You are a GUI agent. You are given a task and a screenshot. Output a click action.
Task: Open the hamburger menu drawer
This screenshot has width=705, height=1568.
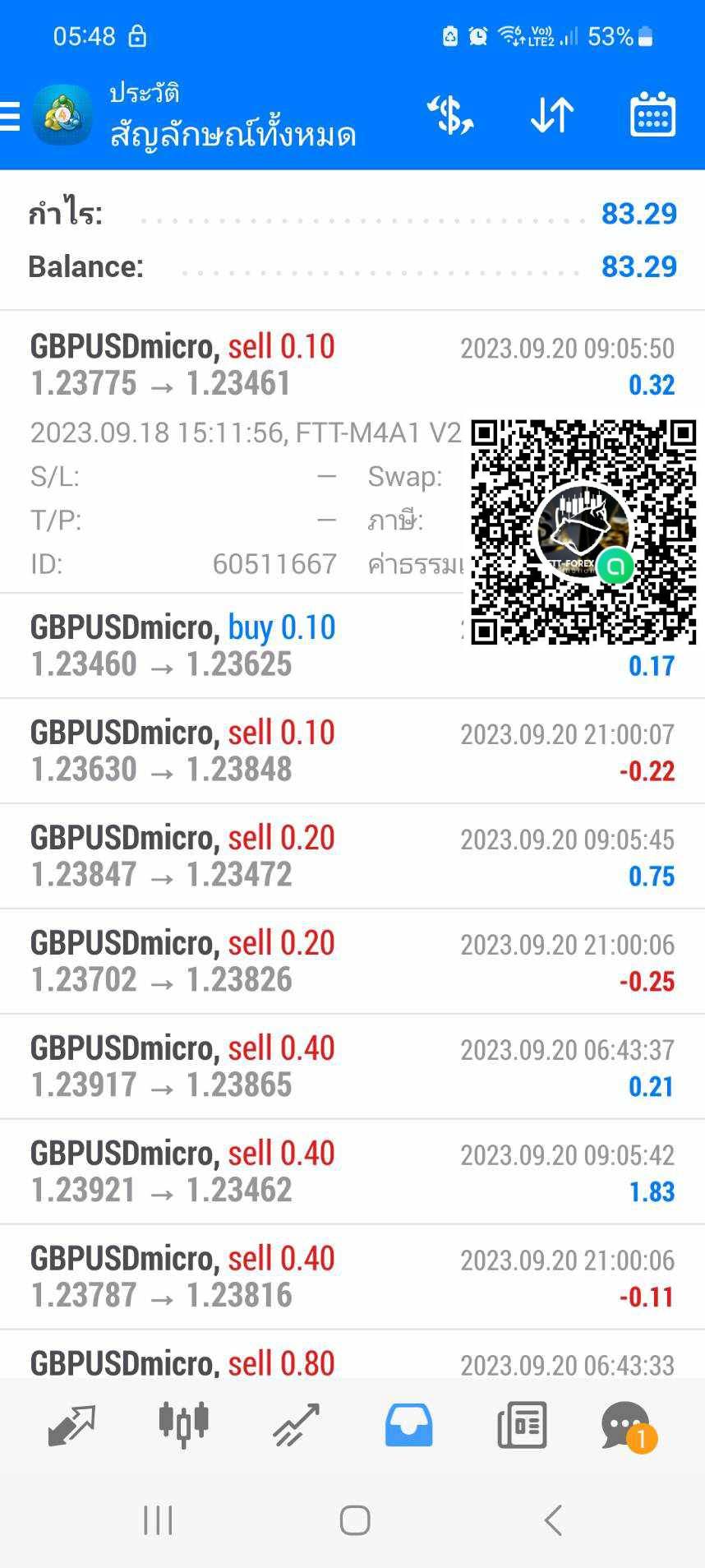pos(10,116)
